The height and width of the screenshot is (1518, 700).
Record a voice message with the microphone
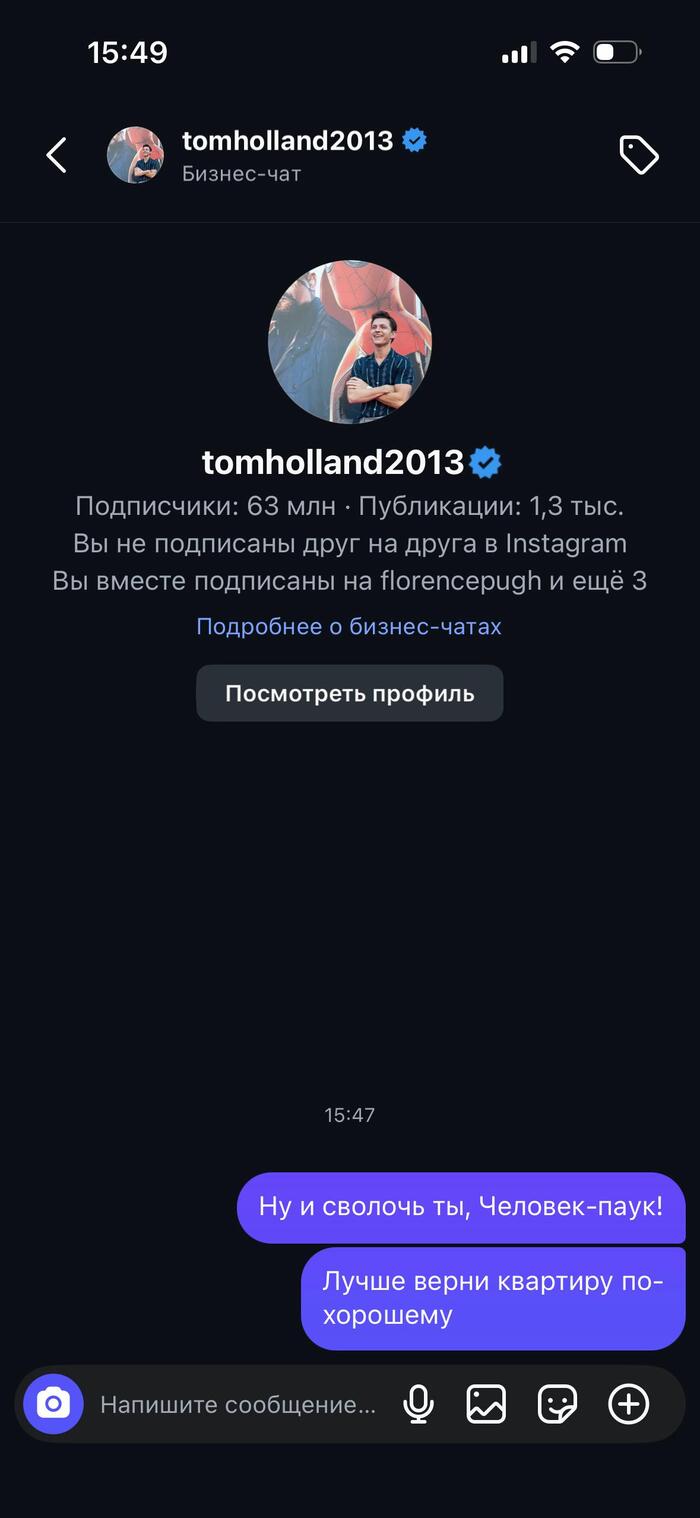pos(418,1404)
